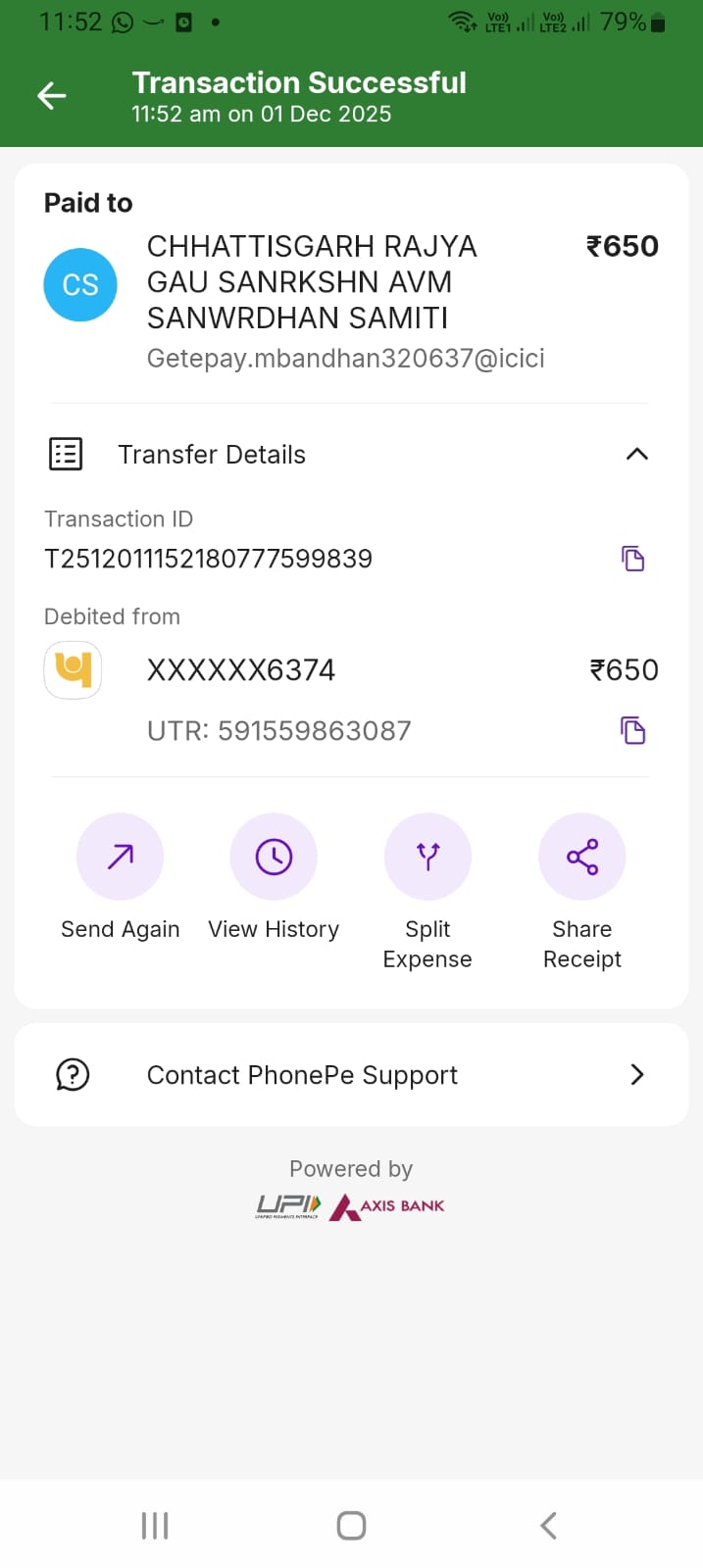Open the recent apps switcher
The width and height of the screenshot is (703, 1568).
click(x=155, y=1525)
